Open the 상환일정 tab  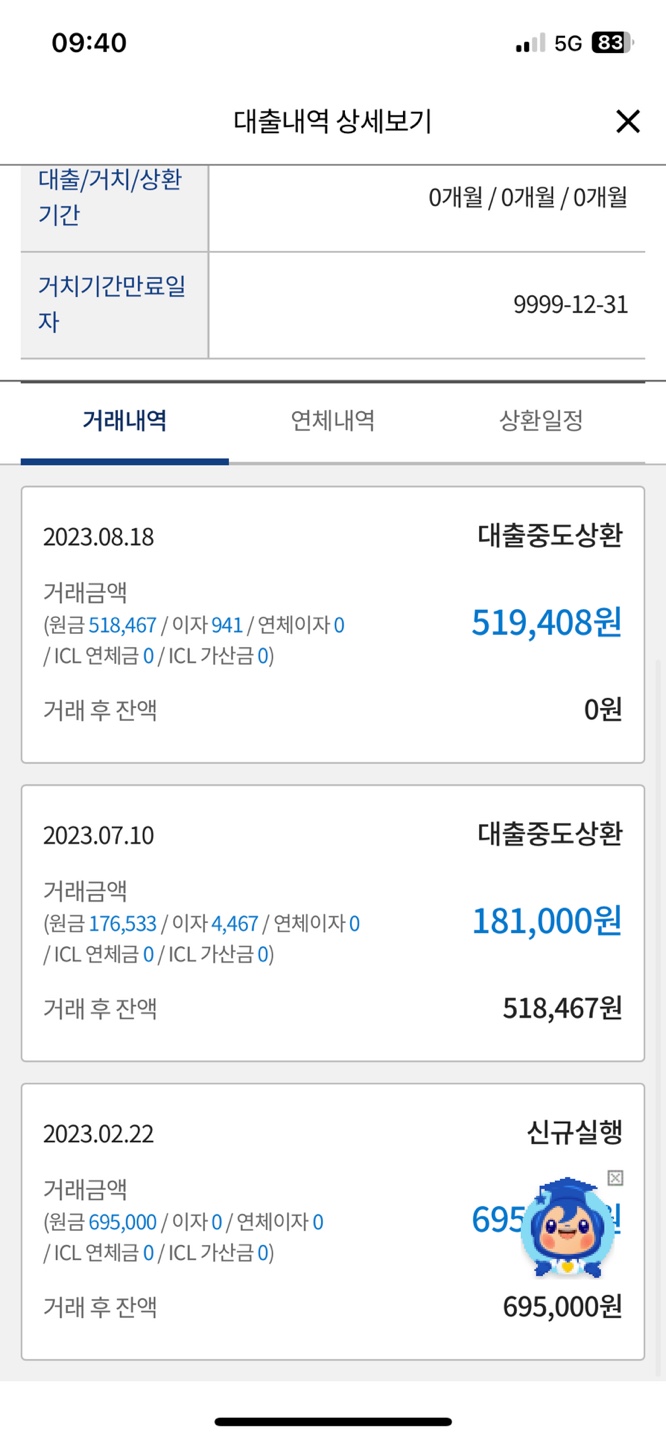tap(541, 421)
